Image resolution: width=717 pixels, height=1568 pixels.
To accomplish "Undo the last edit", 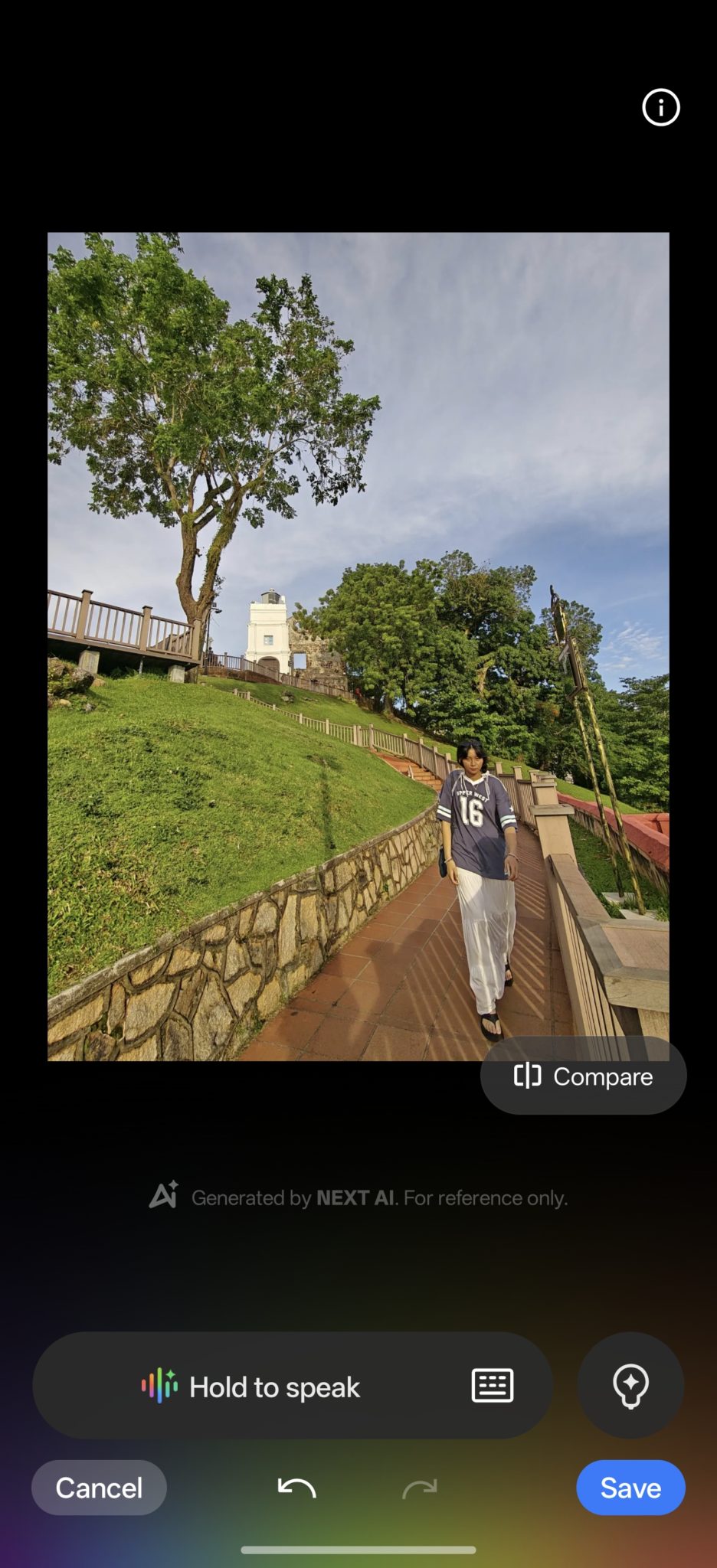I will pyautogui.click(x=296, y=1488).
